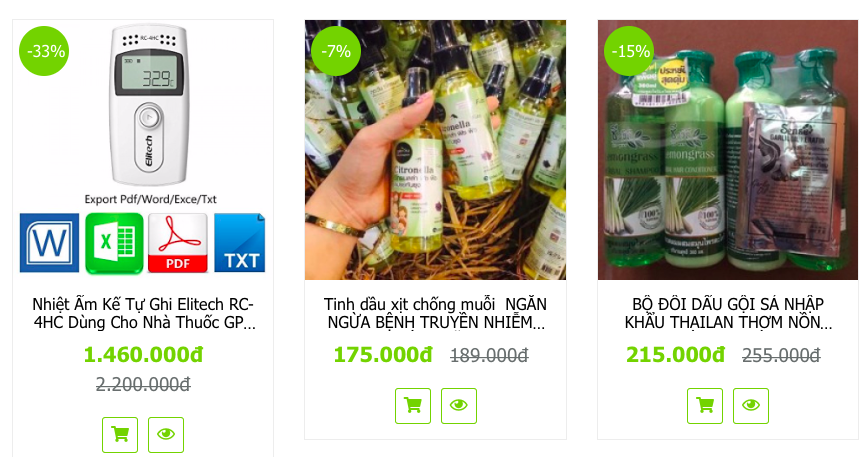Open the lemongrass shampoo product image
Image resolution: width=867 pixels, height=457 pixels.
coord(728,150)
